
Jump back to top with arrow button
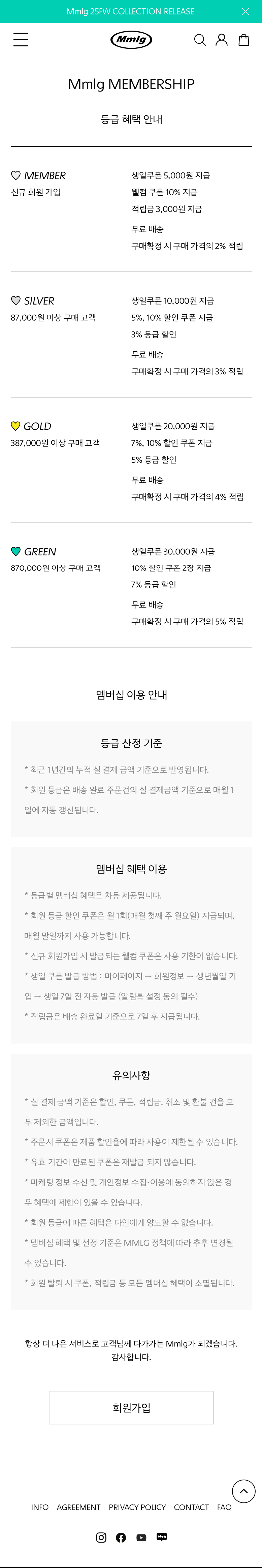pyautogui.click(x=243, y=1491)
